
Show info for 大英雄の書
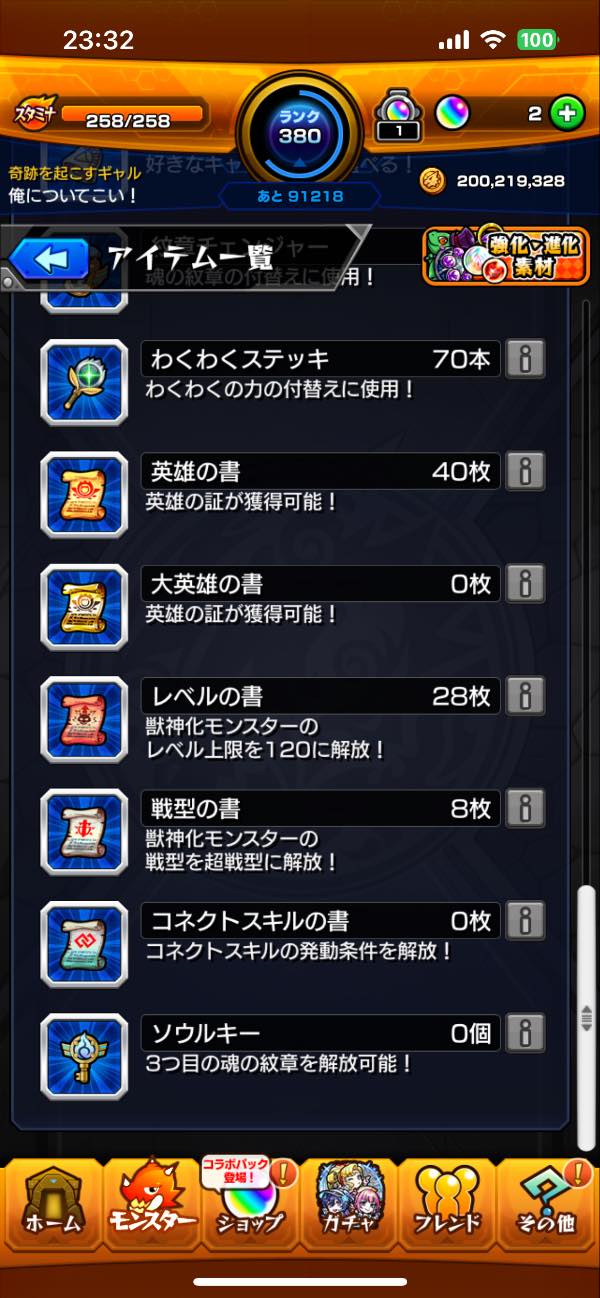pyautogui.click(x=526, y=582)
